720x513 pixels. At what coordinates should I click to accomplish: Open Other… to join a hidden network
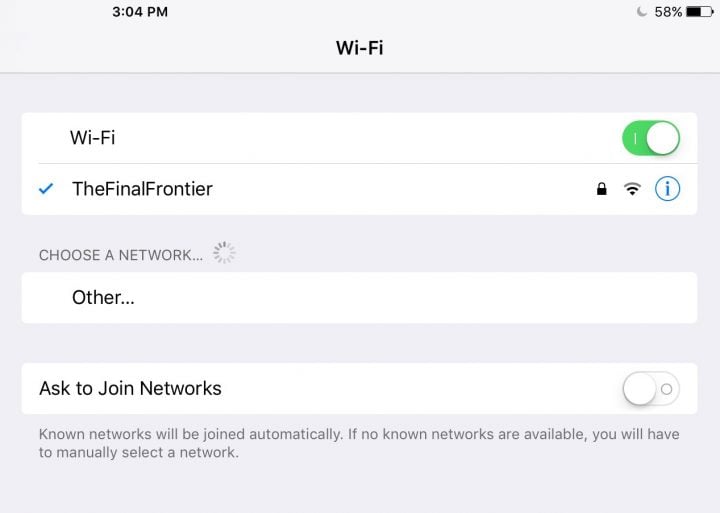[103, 297]
